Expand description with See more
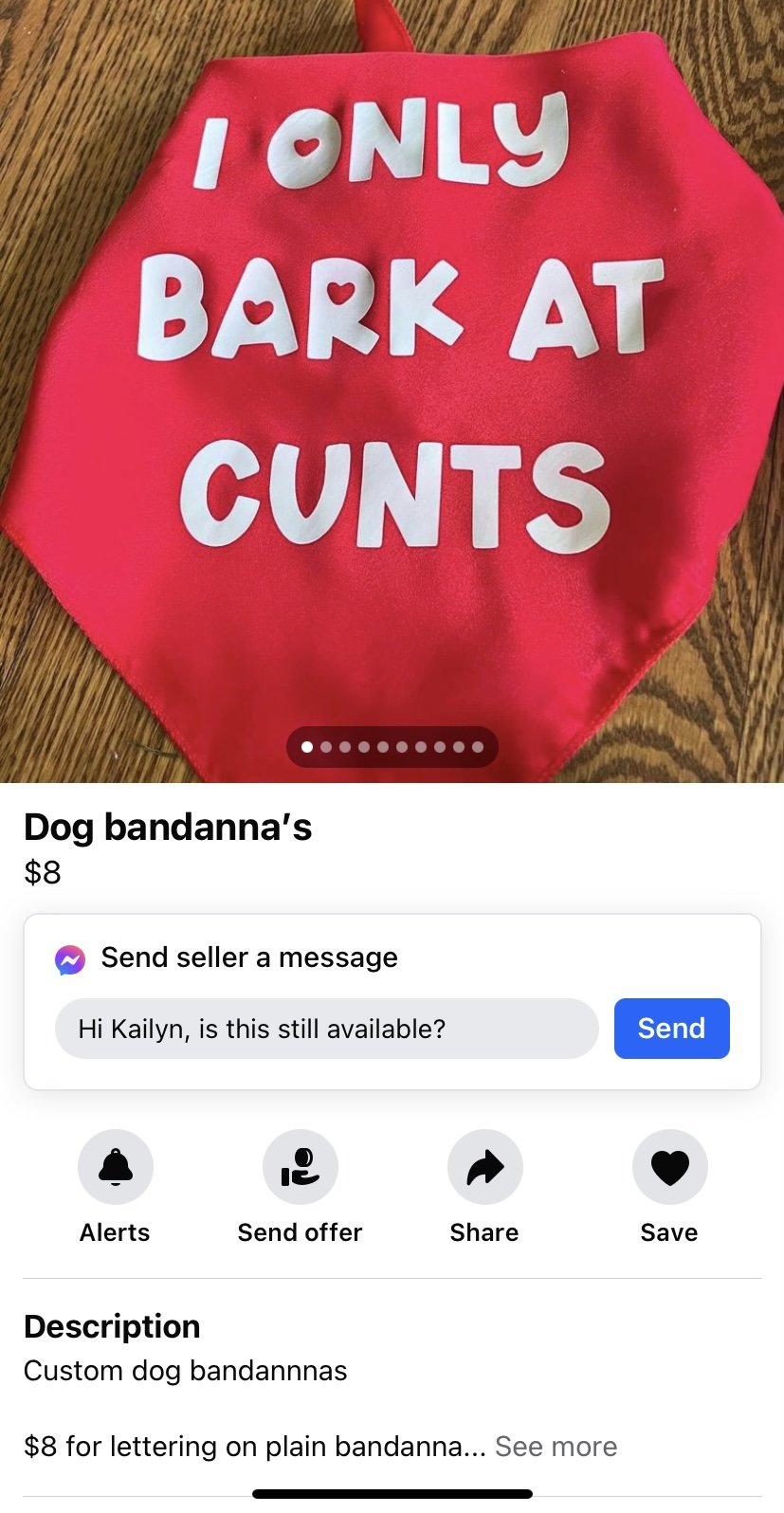Image resolution: width=784 pixels, height=1513 pixels. pyautogui.click(x=556, y=1447)
